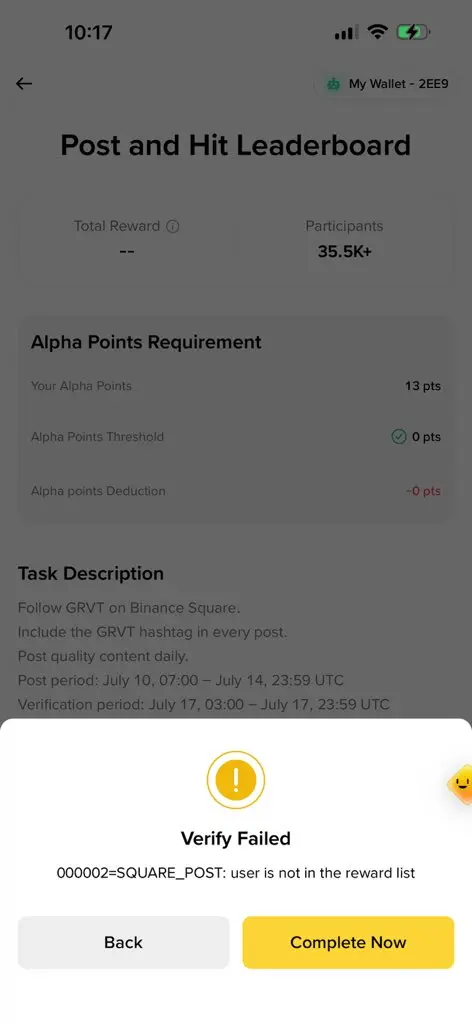
Task: Go back using the top-left arrow
Action: pos(24,84)
